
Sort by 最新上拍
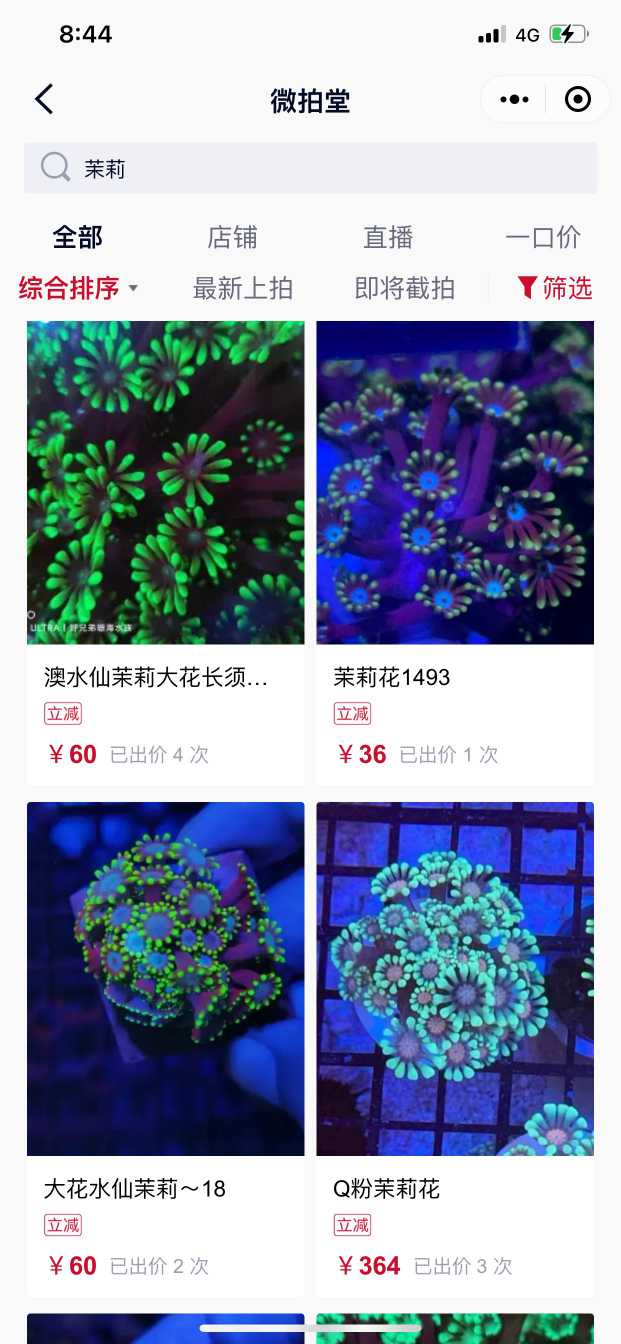coord(242,289)
